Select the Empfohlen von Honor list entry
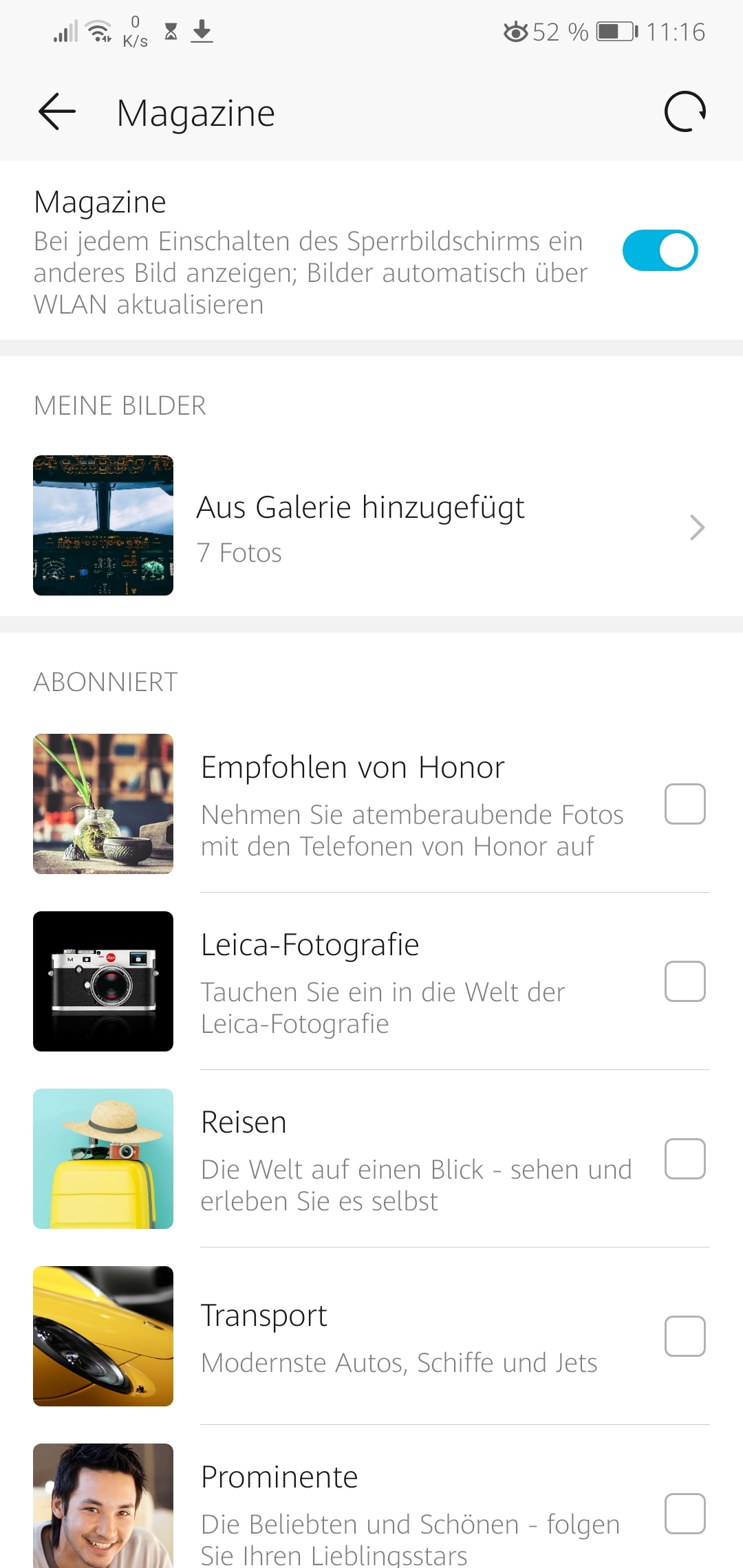The image size is (743, 1568). [x=352, y=767]
